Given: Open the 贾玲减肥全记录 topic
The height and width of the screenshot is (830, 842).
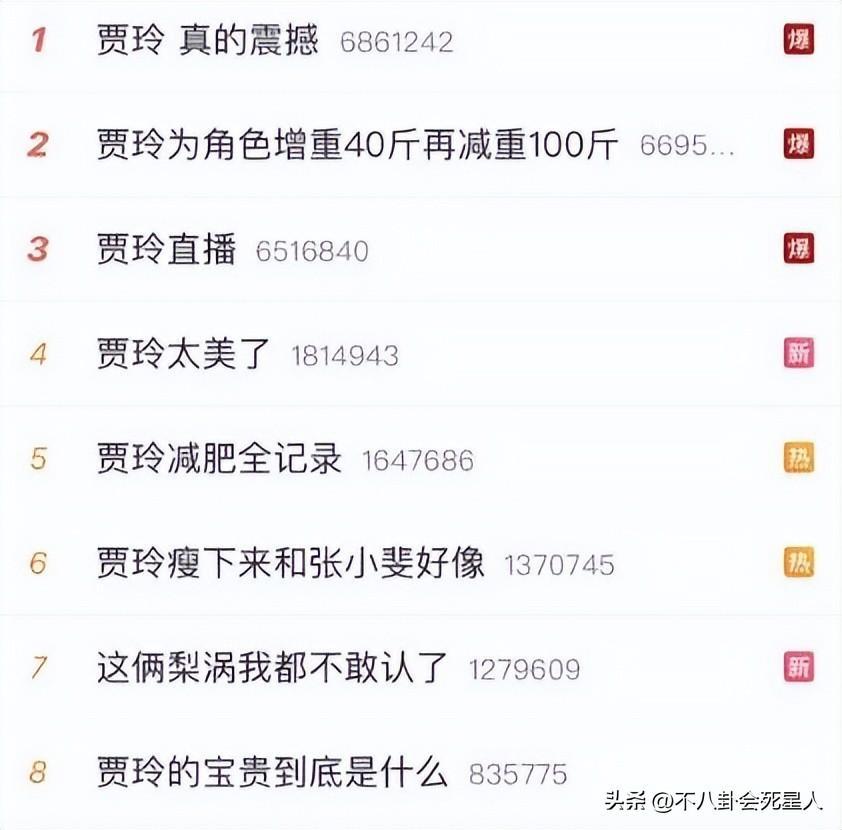Looking at the screenshot, I should pos(219,459).
